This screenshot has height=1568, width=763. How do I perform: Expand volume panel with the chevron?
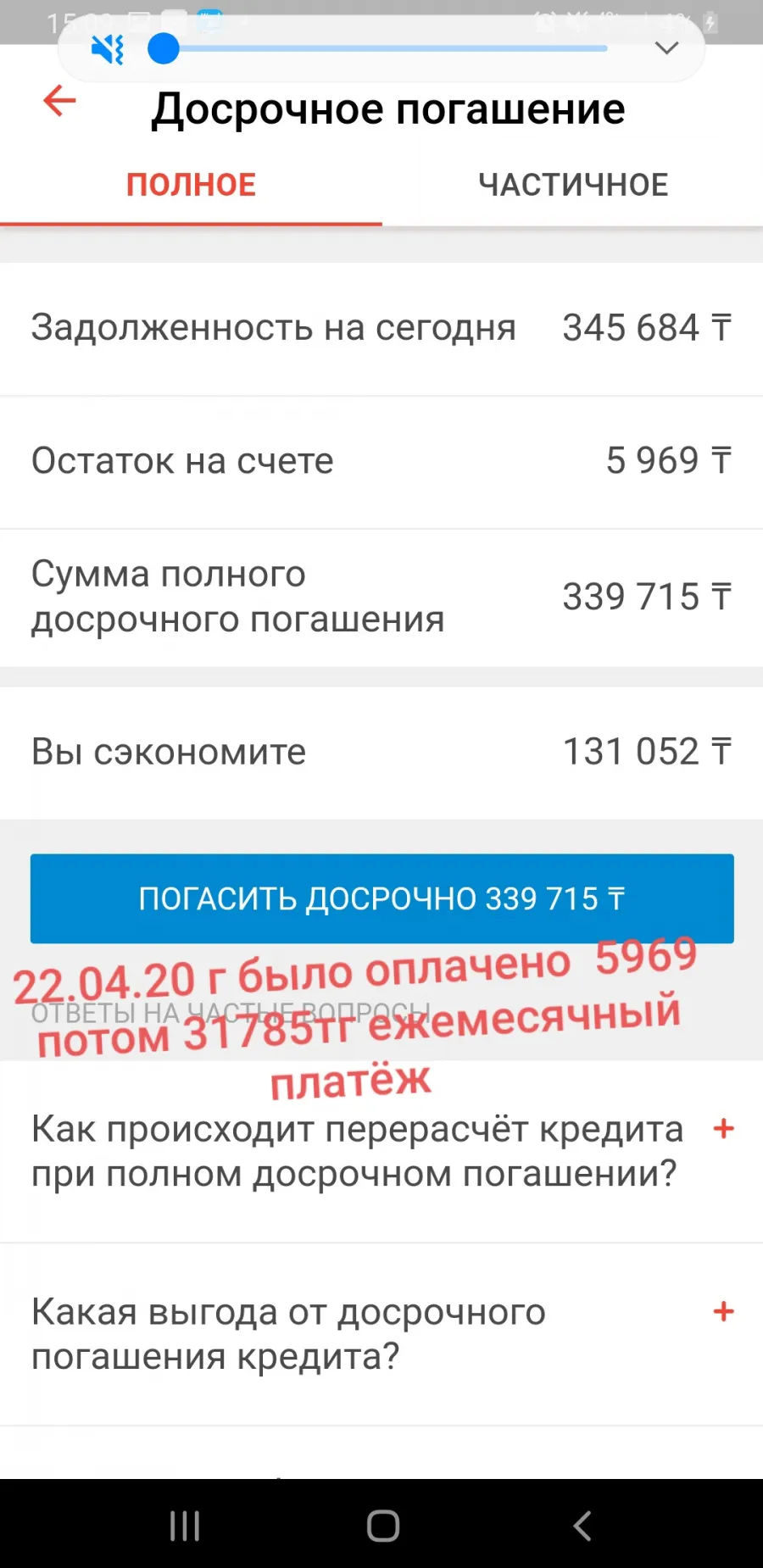click(667, 48)
